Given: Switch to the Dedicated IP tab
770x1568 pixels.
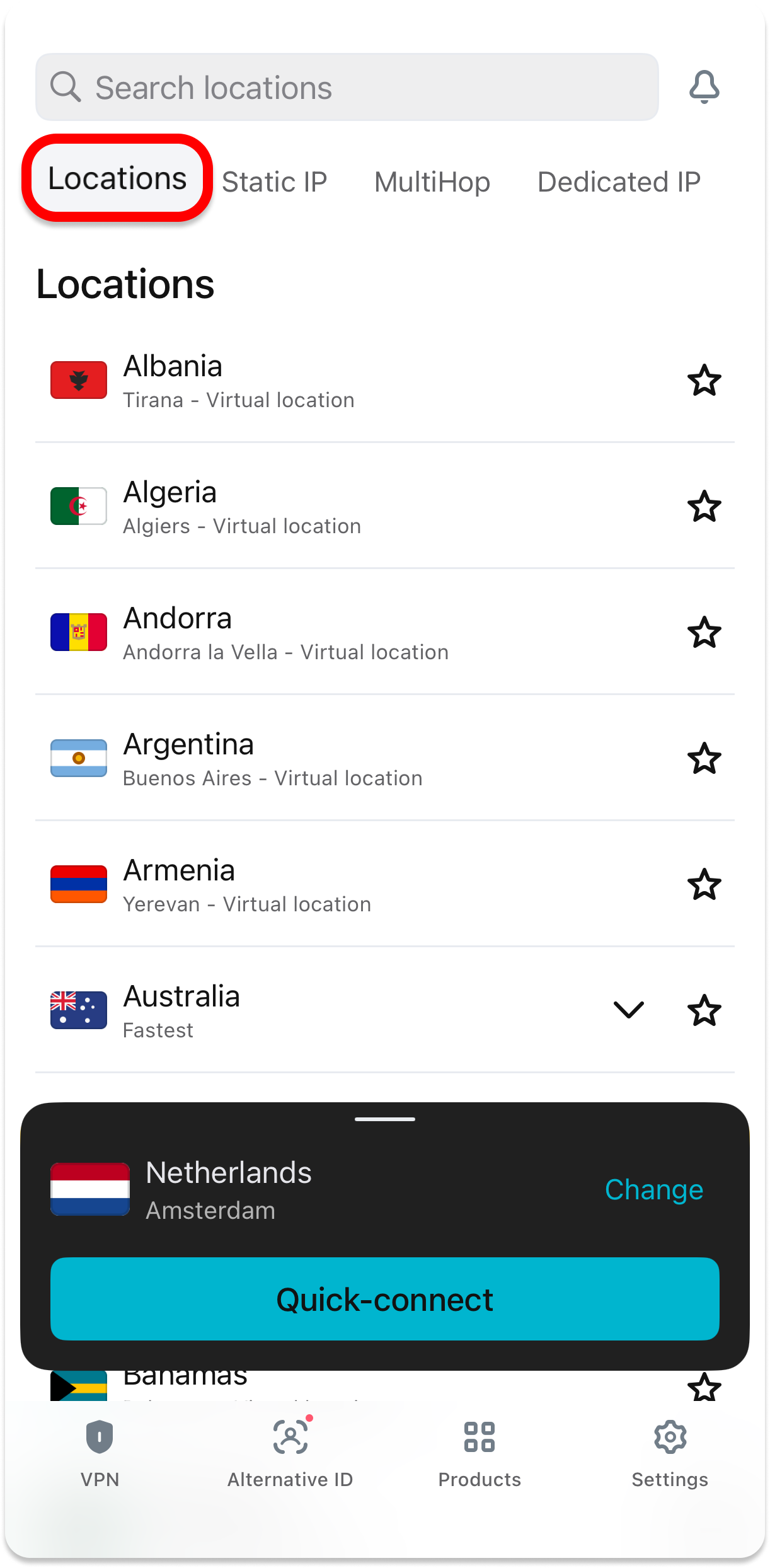Looking at the screenshot, I should point(619,182).
